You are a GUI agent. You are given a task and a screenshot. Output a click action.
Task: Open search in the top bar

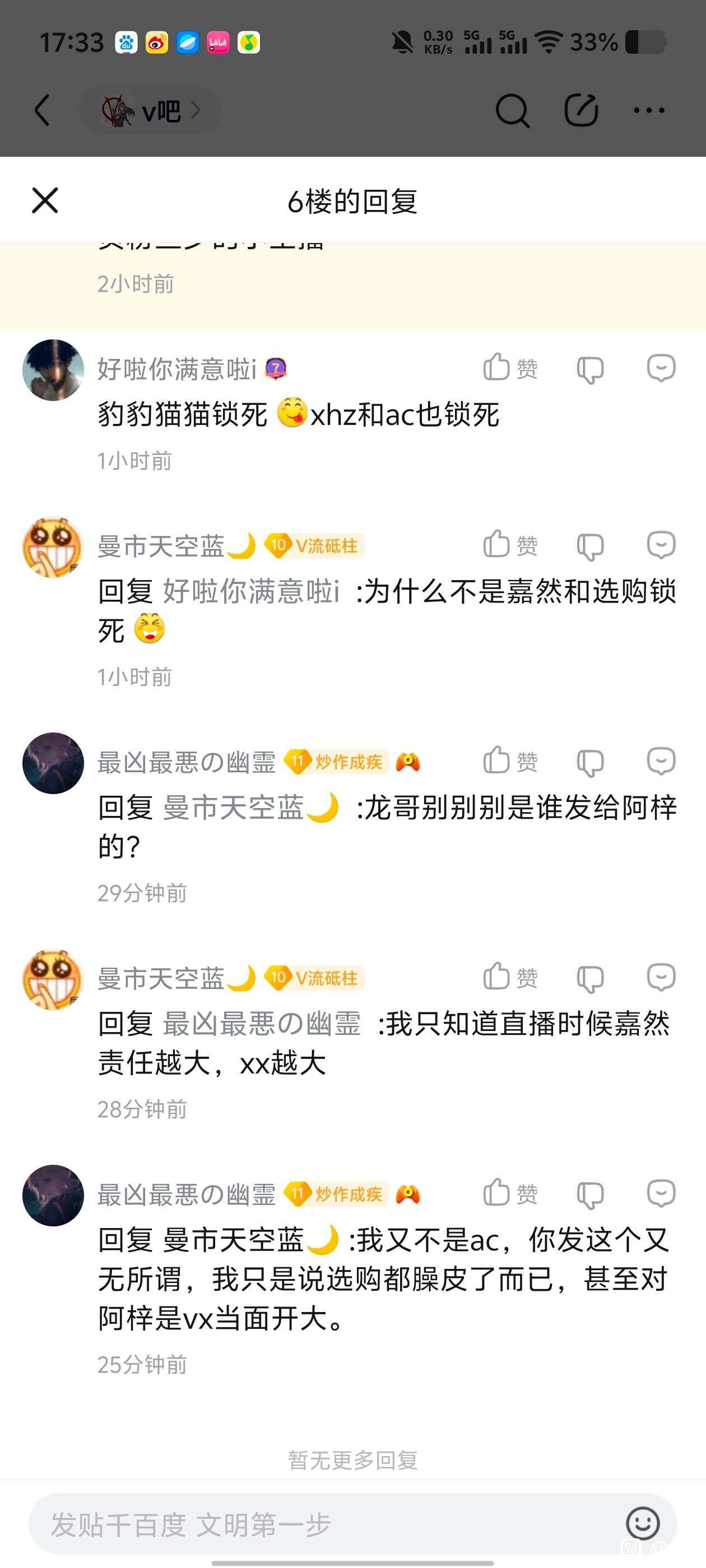(x=512, y=111)
